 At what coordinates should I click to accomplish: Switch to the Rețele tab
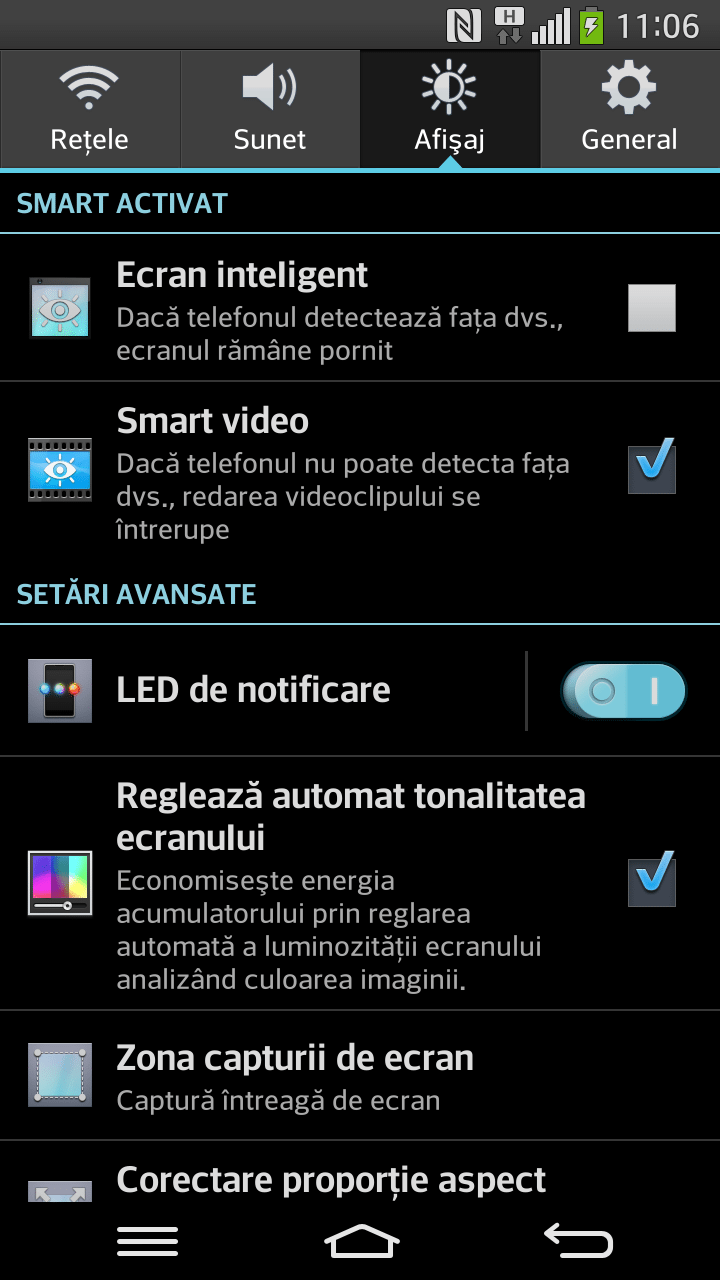point(90,109)
